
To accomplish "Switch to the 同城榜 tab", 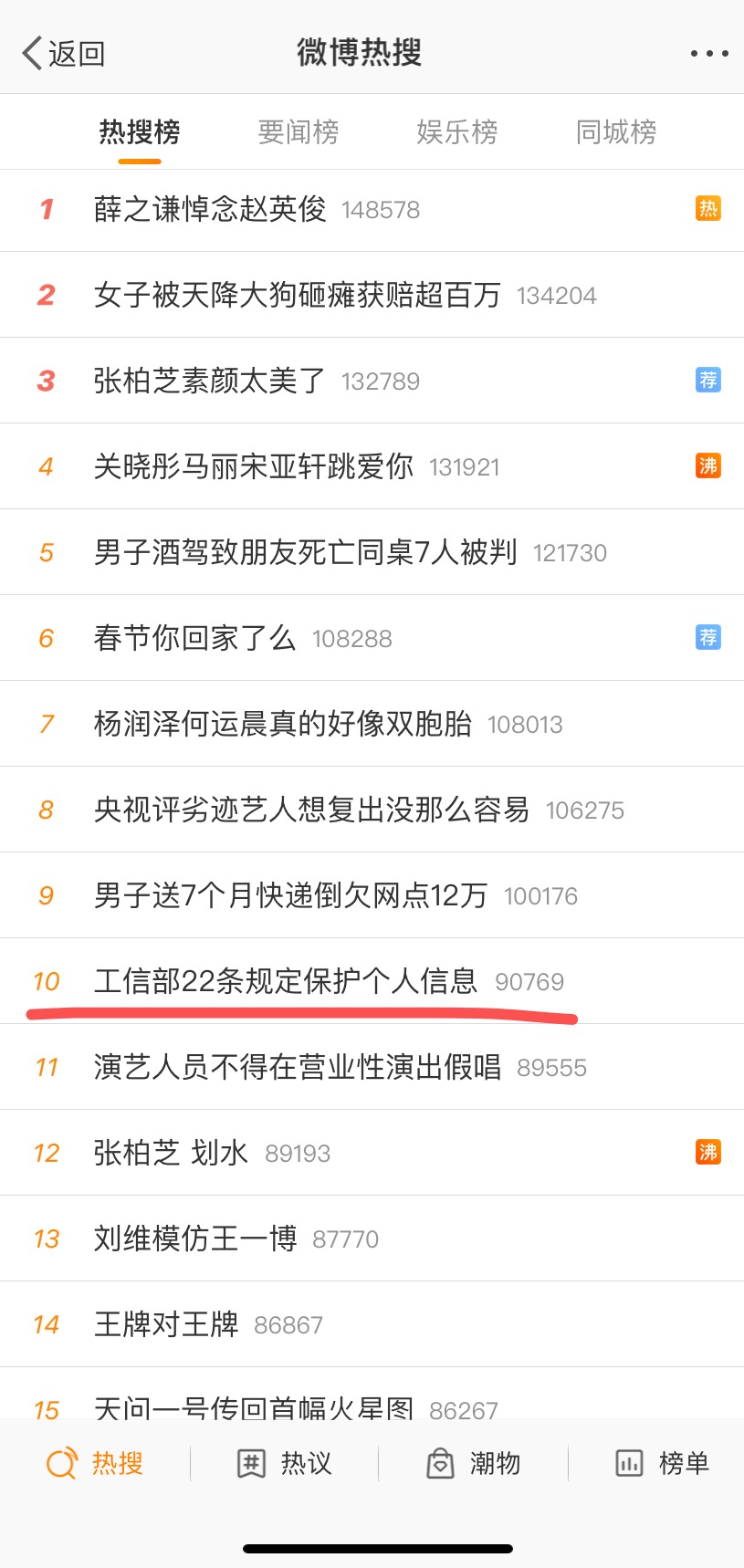I will pos(616,132).
